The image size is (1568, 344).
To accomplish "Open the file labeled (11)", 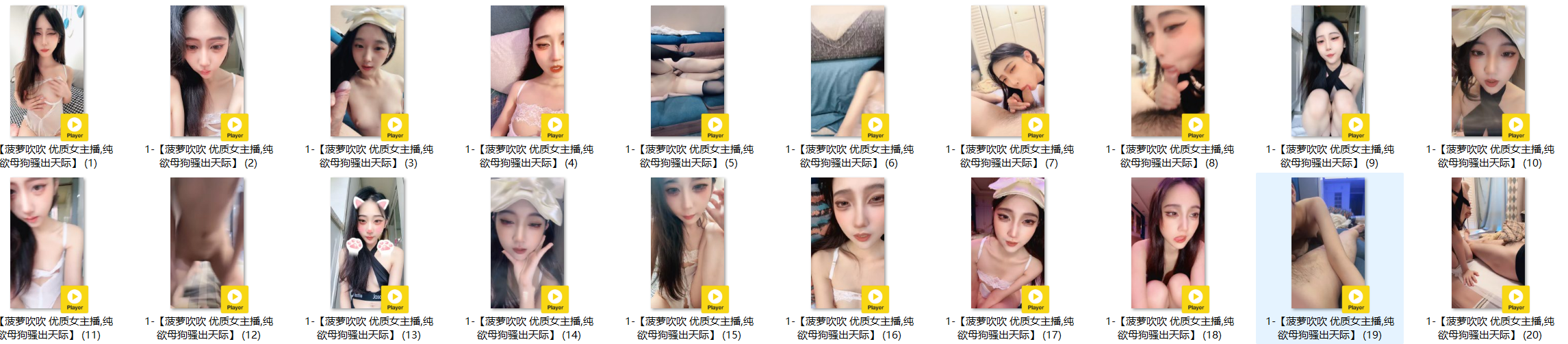I will pyautogui.click(x=47, y=244).
